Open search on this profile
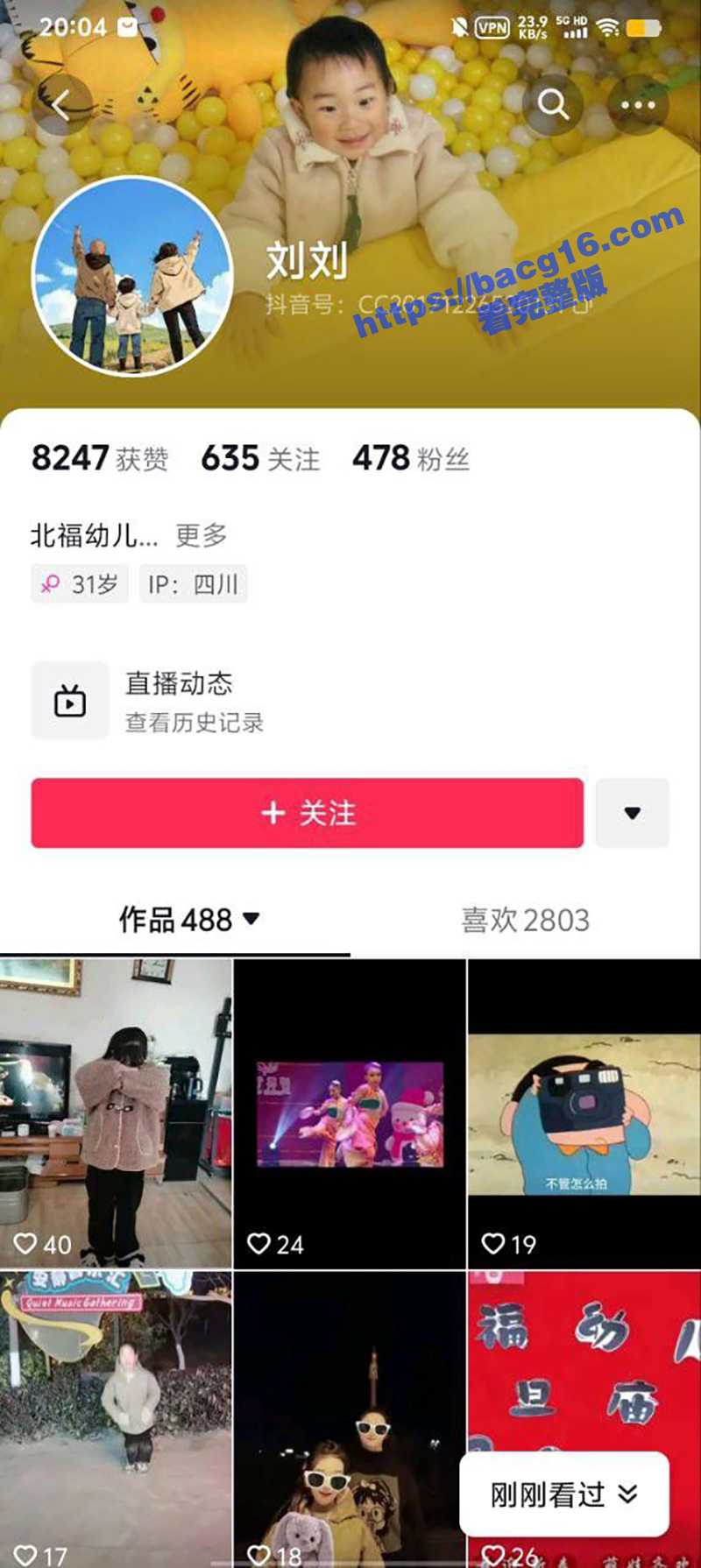 tap(553, 105)
